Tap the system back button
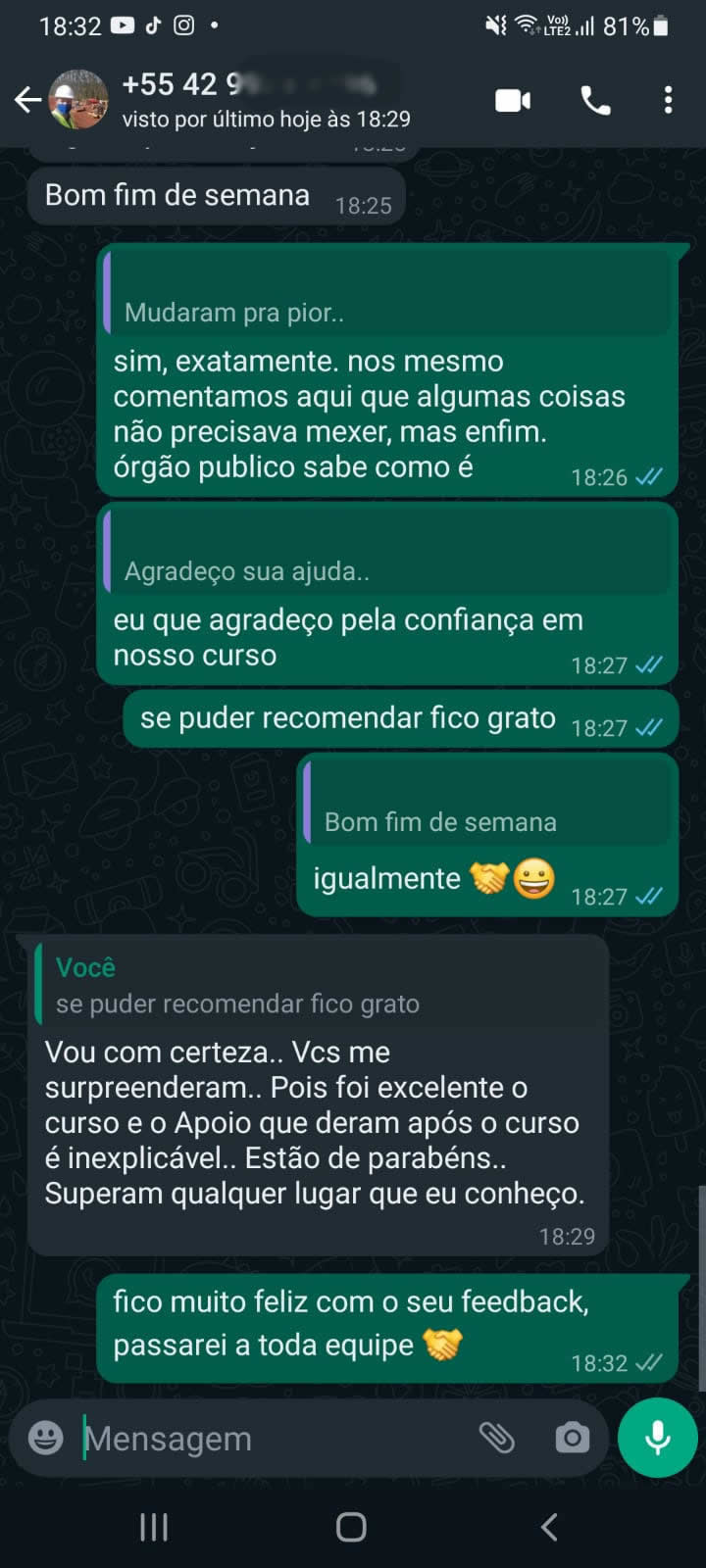The width and height of the screenshot is (706, 1568). (x=550, y=1527)
